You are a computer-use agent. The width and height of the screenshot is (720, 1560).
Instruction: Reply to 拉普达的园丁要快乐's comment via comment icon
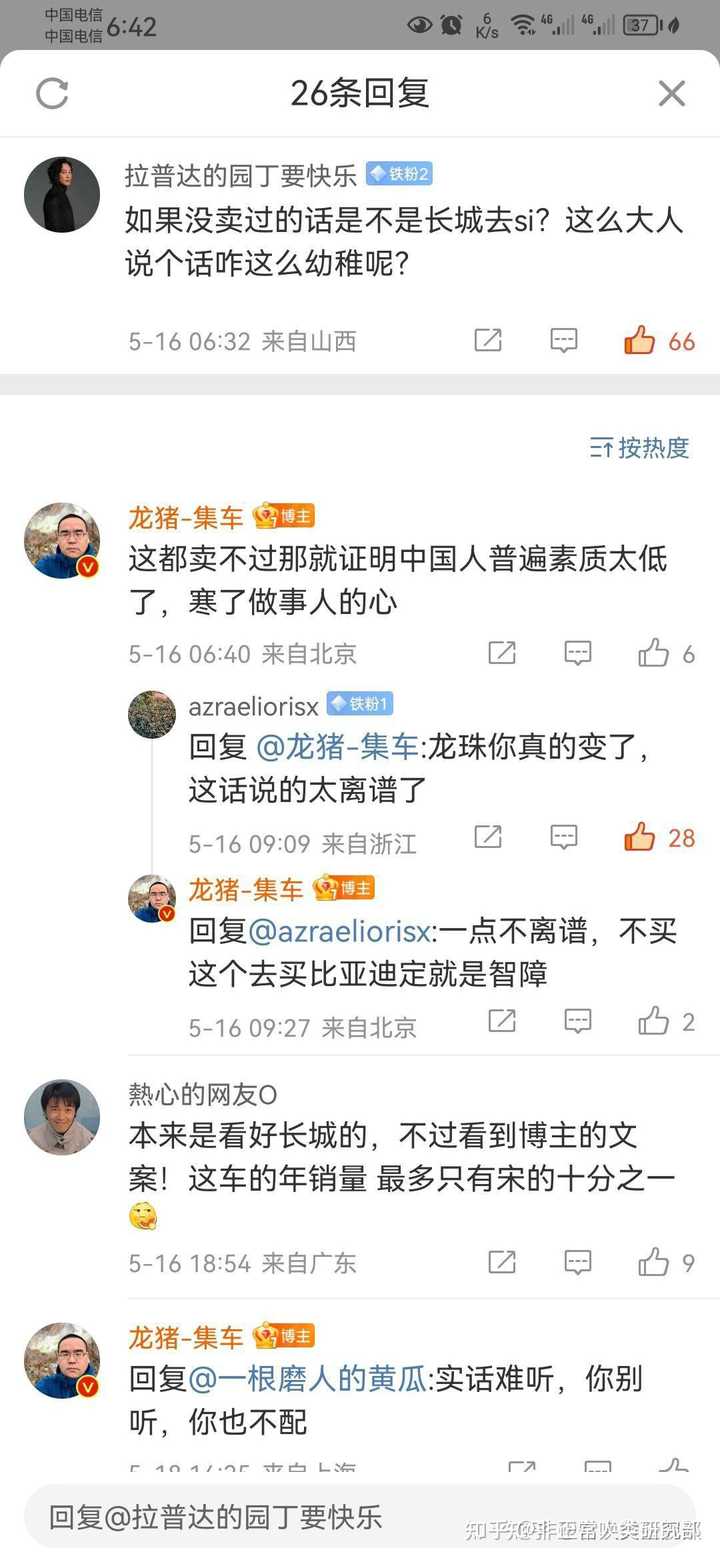pyautogui.click(x=564, y=341)
